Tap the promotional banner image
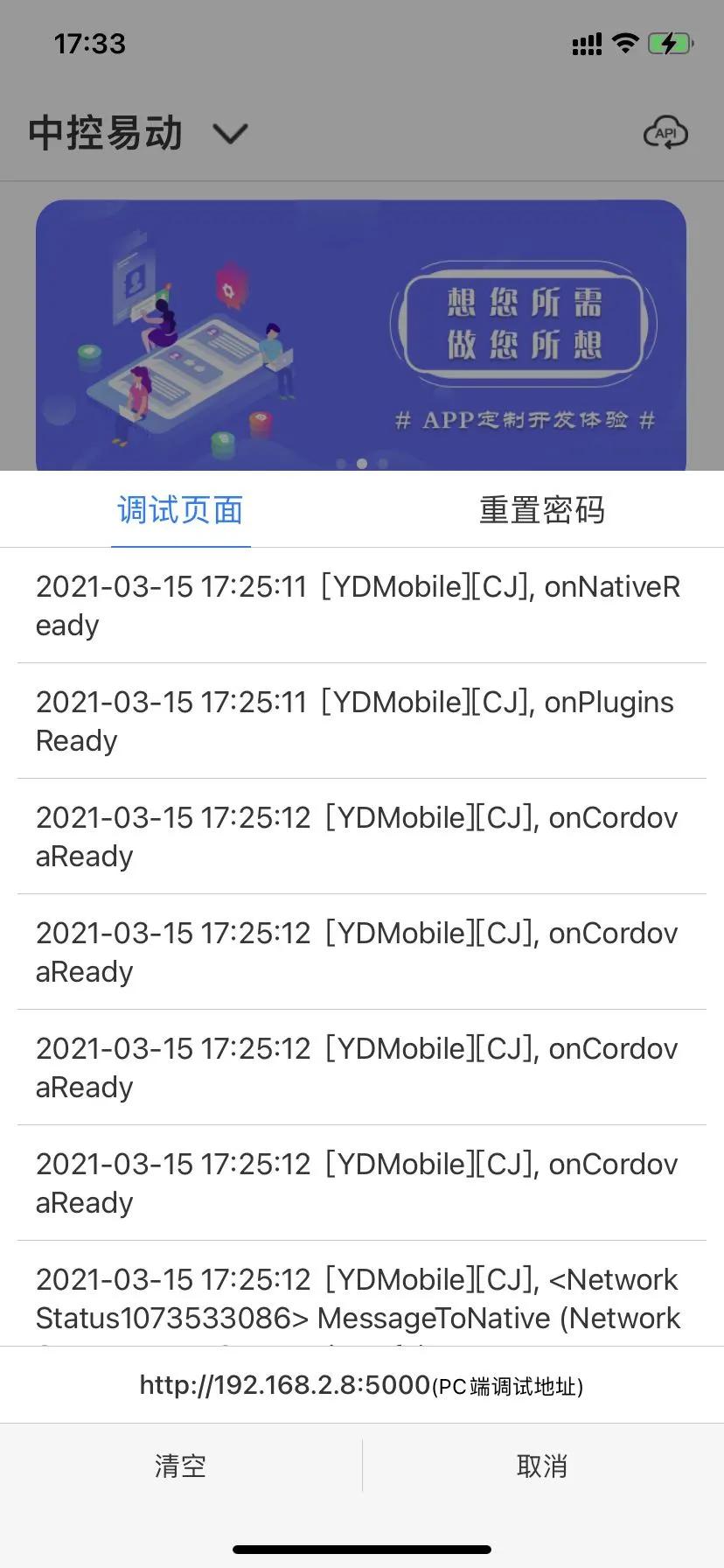Image resolution: width=724 pixels, height=1568 pixels. (x=362, y=332)
